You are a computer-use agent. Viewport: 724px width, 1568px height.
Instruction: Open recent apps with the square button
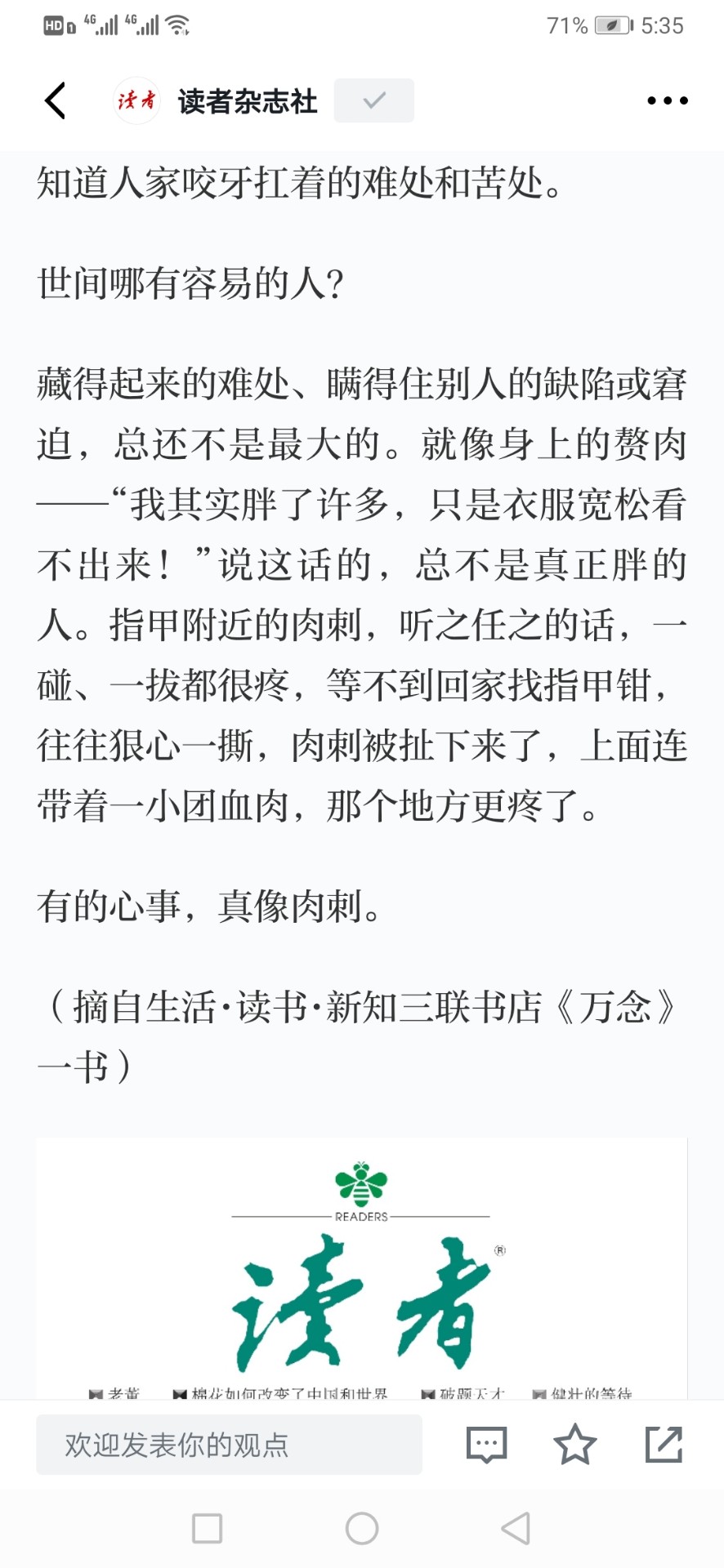pyautogui.click(x=207, y=1528)
